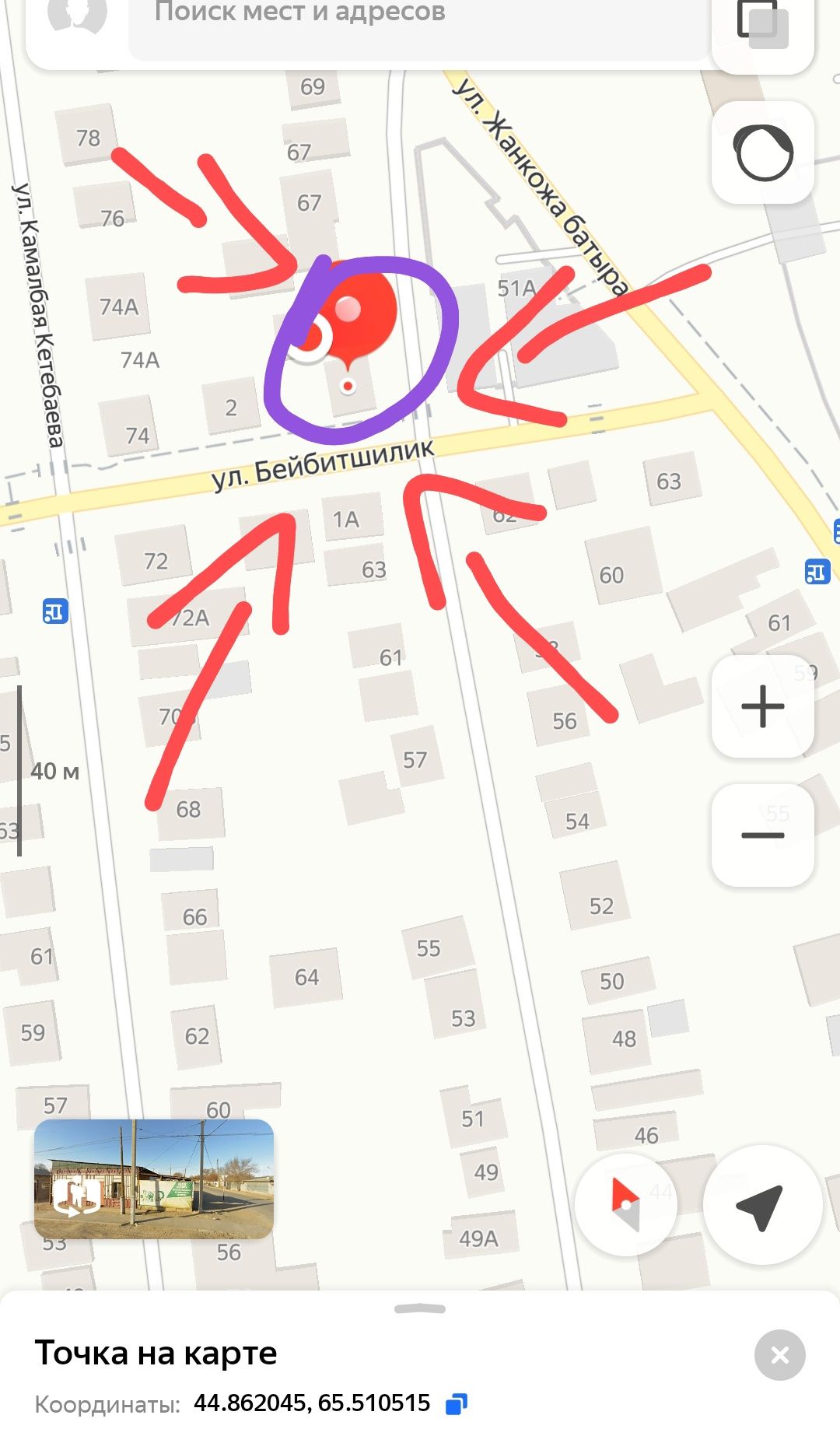Viewport: 840px width, 1436px height.
Task: Zoom in with the plus button
Action: pos(762,706)
